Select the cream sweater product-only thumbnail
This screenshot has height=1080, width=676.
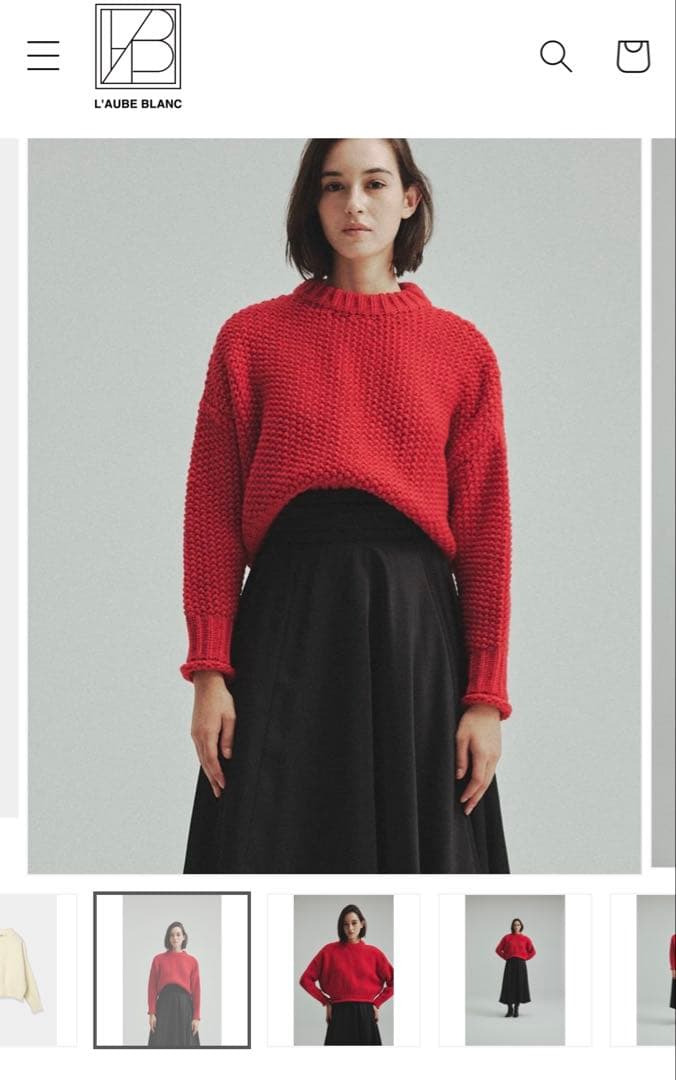tap(28, 969)
